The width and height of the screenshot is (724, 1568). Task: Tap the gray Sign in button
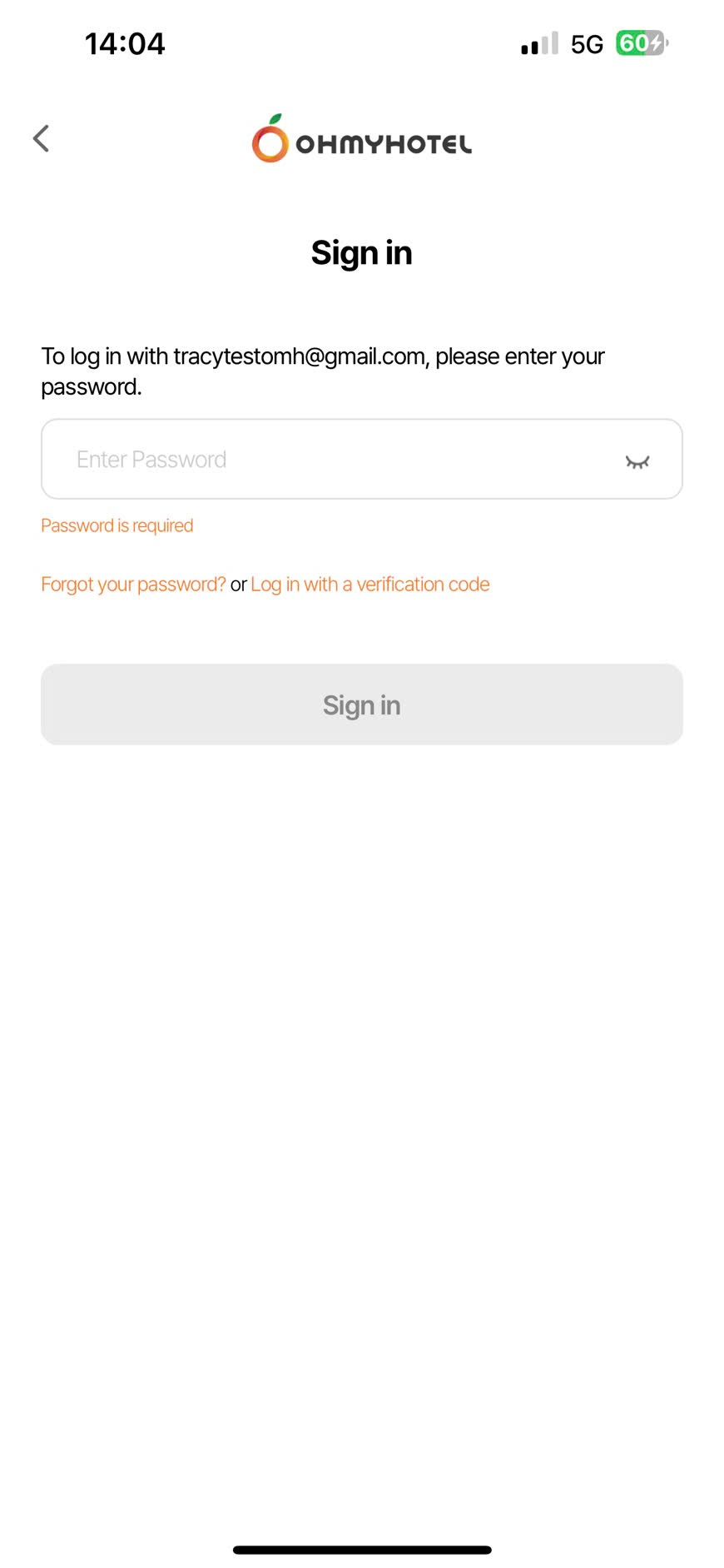362,704
